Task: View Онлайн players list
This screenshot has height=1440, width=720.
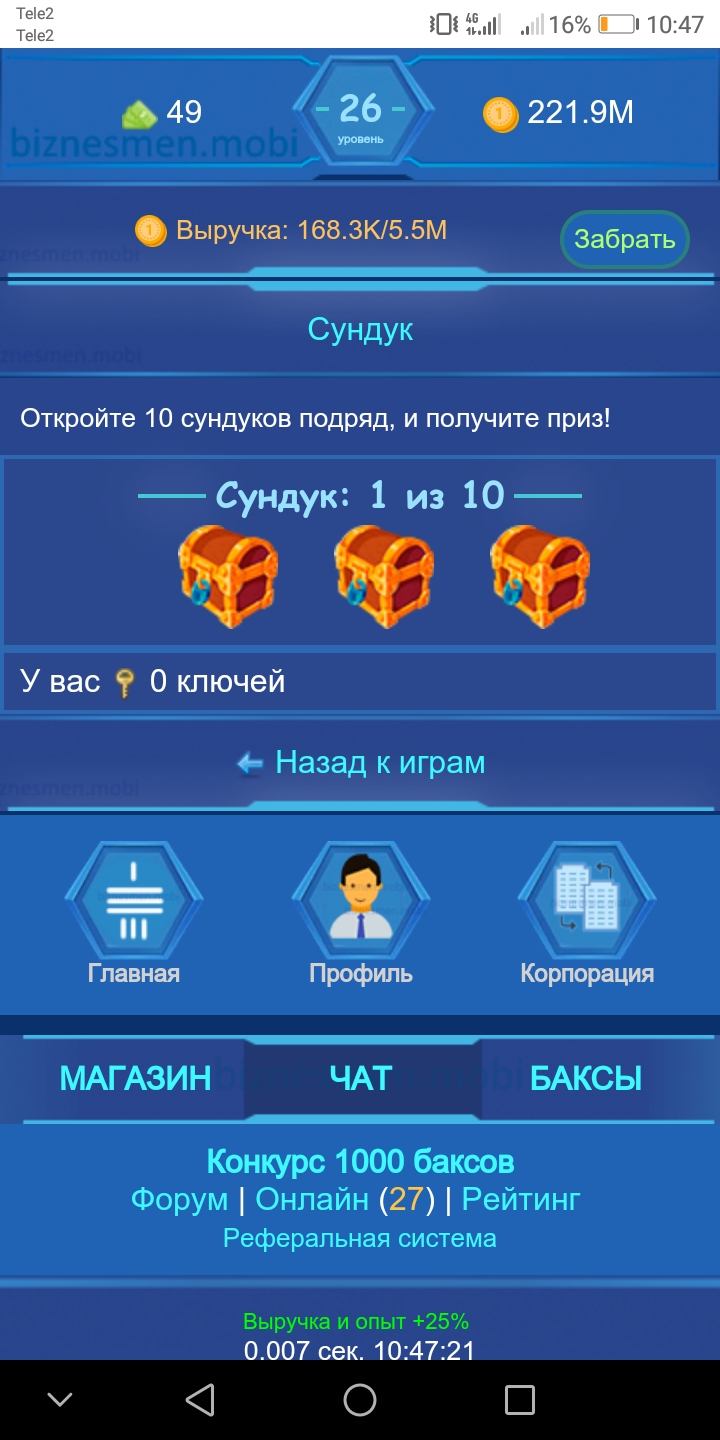Action: [312, 1199]
